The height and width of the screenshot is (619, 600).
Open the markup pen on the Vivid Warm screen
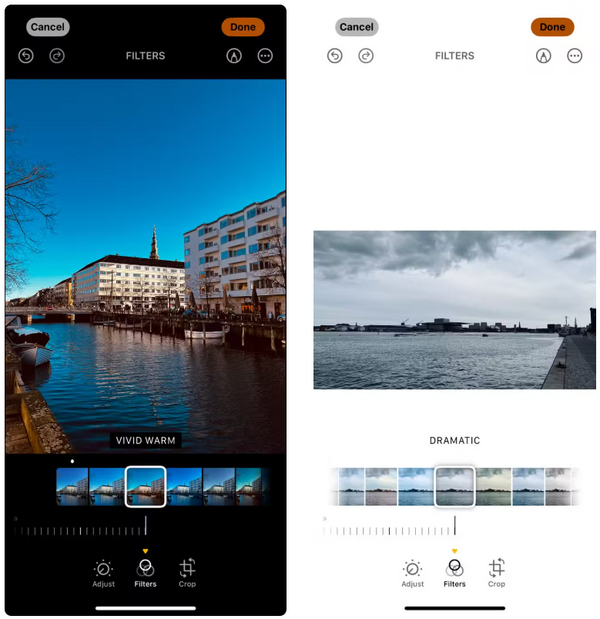tap(234, 56)
